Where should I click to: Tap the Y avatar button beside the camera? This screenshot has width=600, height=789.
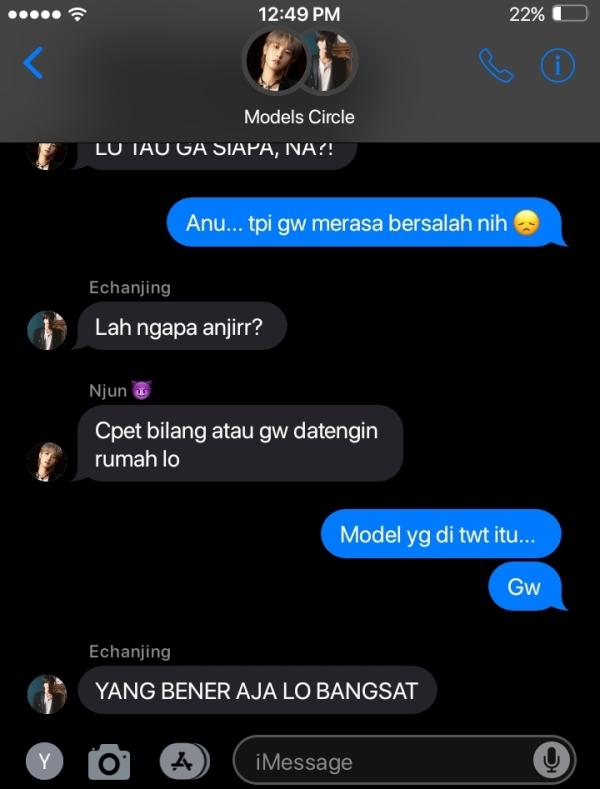tap(43, 761)
